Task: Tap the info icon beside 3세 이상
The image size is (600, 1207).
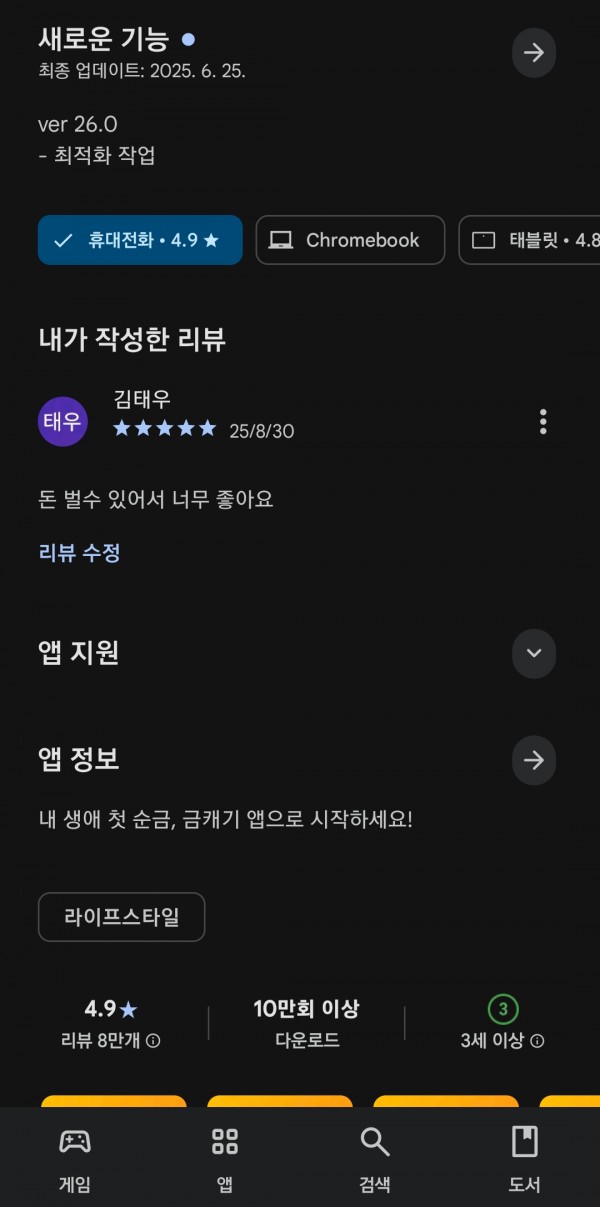Action: (537, 1041)
